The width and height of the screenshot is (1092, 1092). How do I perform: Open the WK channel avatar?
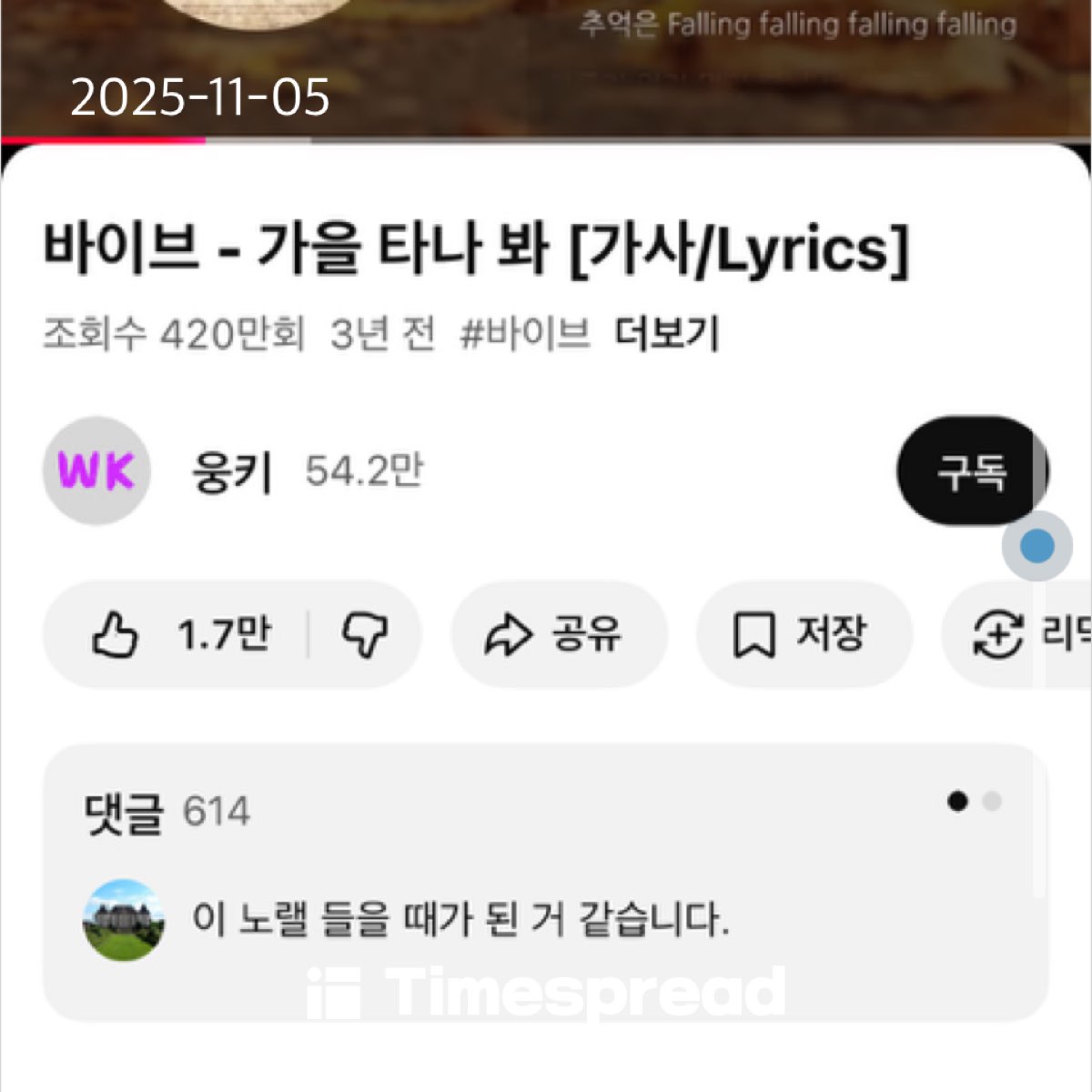96,471
